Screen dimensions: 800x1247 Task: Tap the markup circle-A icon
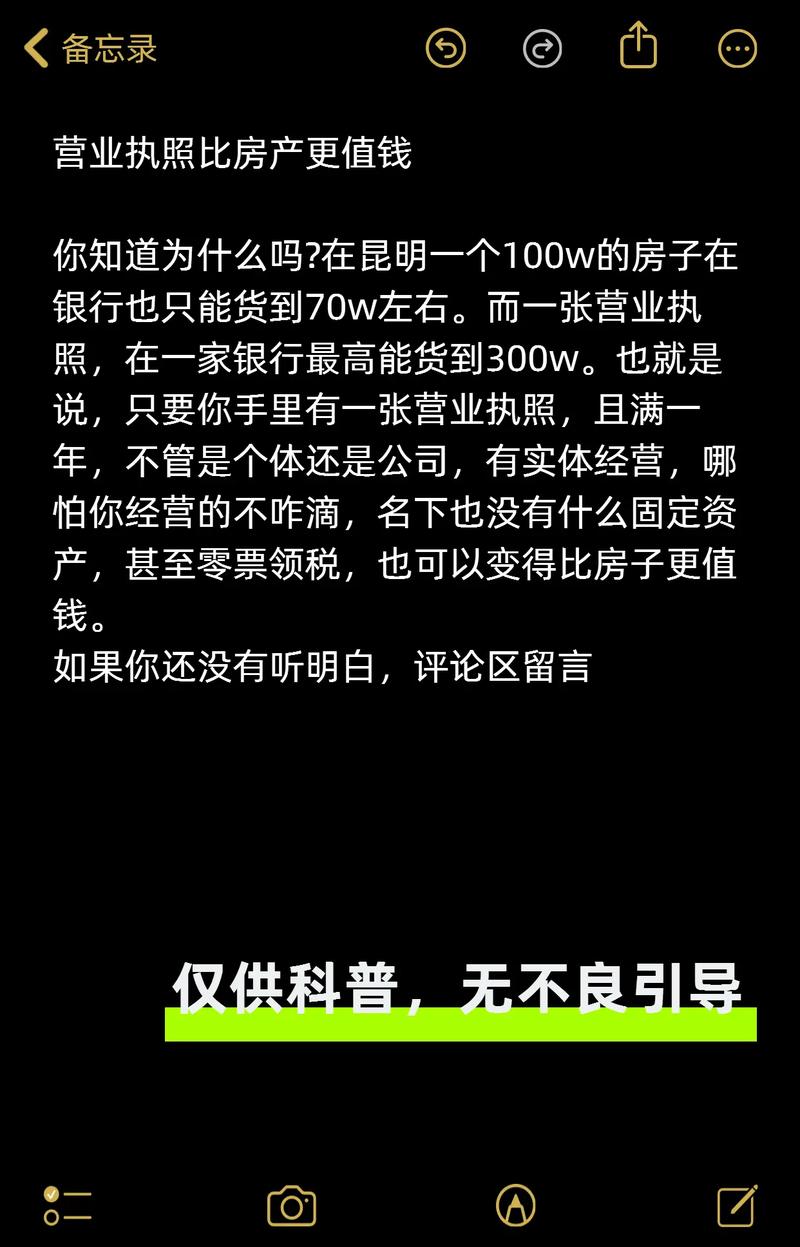(513, 1207)
